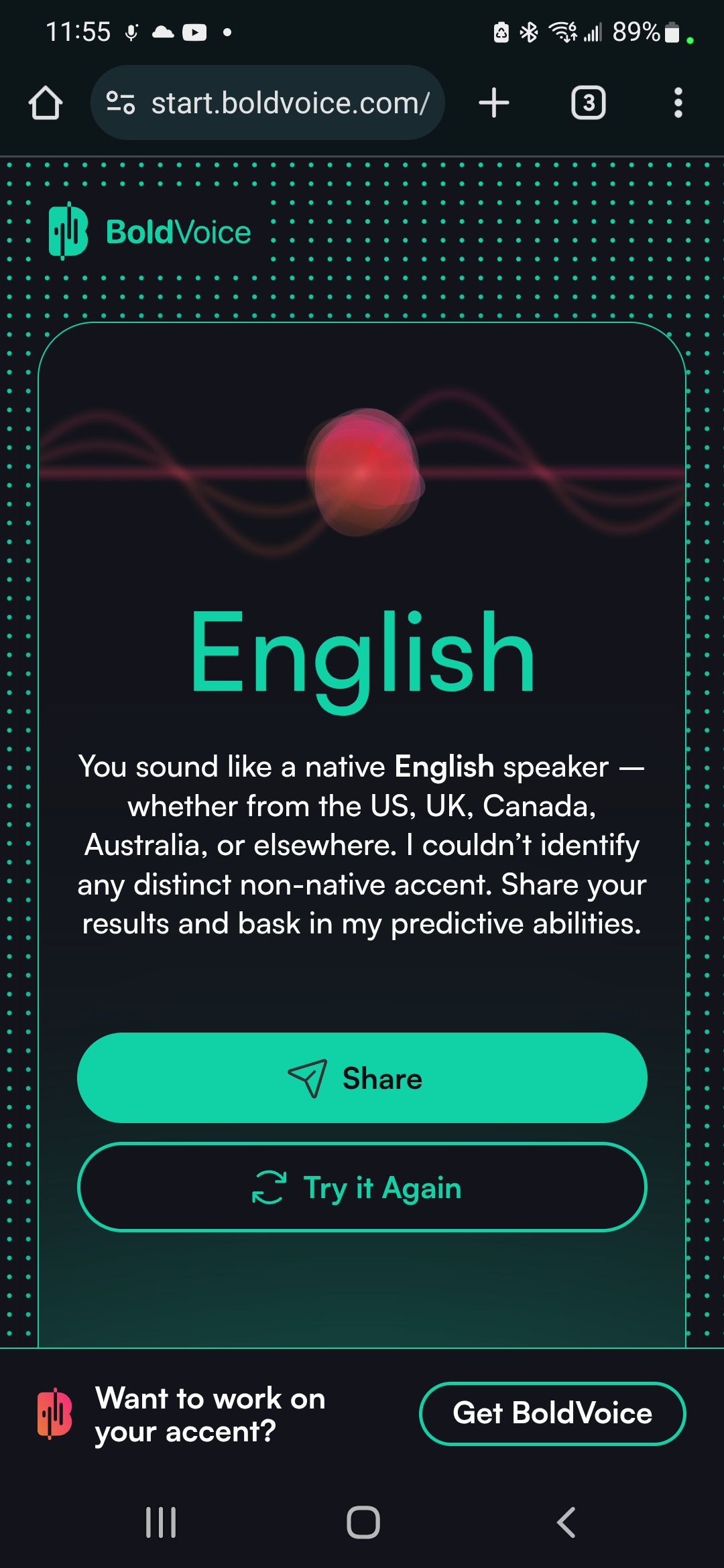Tap the browser home icon
Screen dimensions: 724x1568
coord(46,103)
